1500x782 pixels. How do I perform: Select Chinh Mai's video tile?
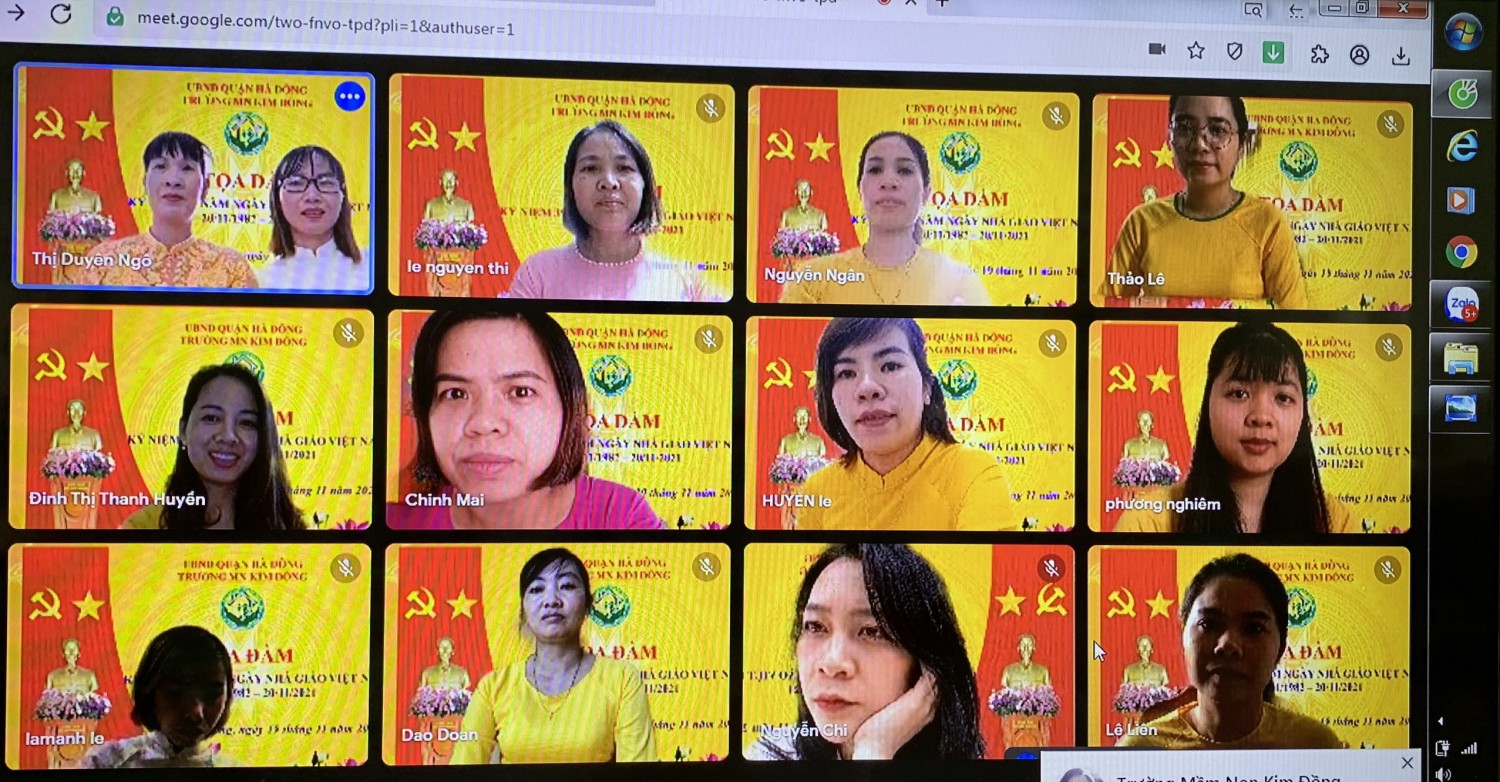point(558,420)
